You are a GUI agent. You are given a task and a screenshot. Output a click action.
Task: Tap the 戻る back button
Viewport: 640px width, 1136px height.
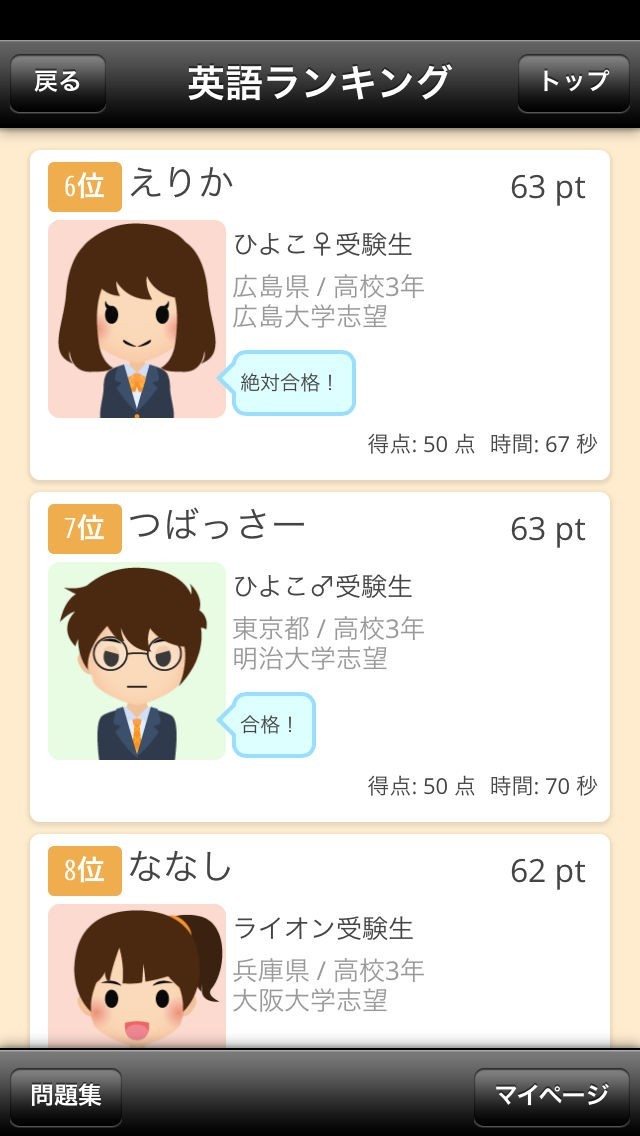click(57, 83)
